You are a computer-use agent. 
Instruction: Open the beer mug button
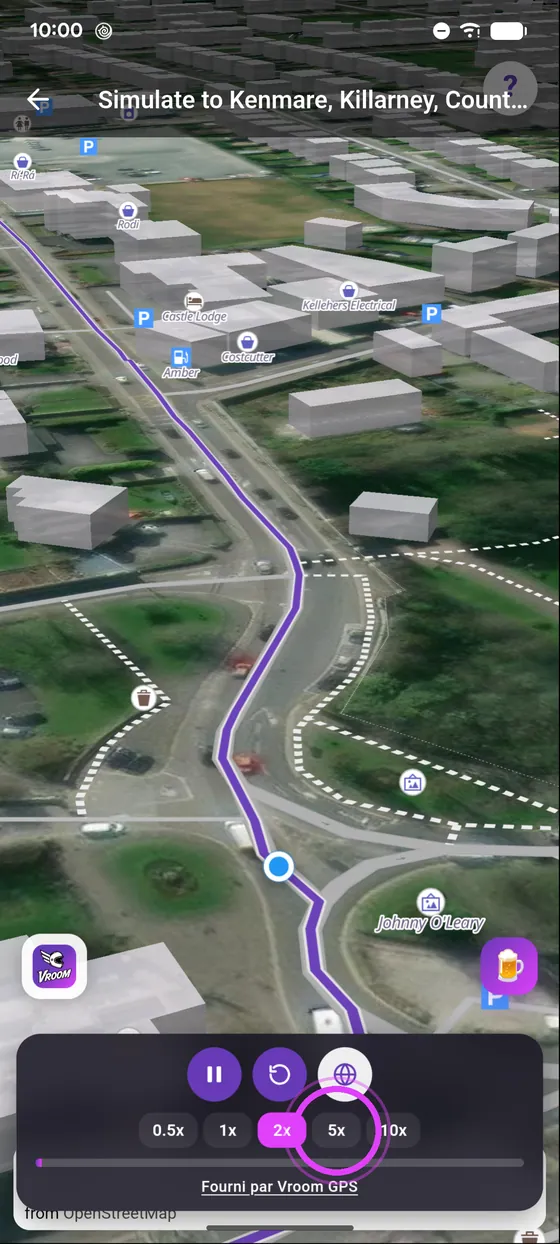click(509, 967)
